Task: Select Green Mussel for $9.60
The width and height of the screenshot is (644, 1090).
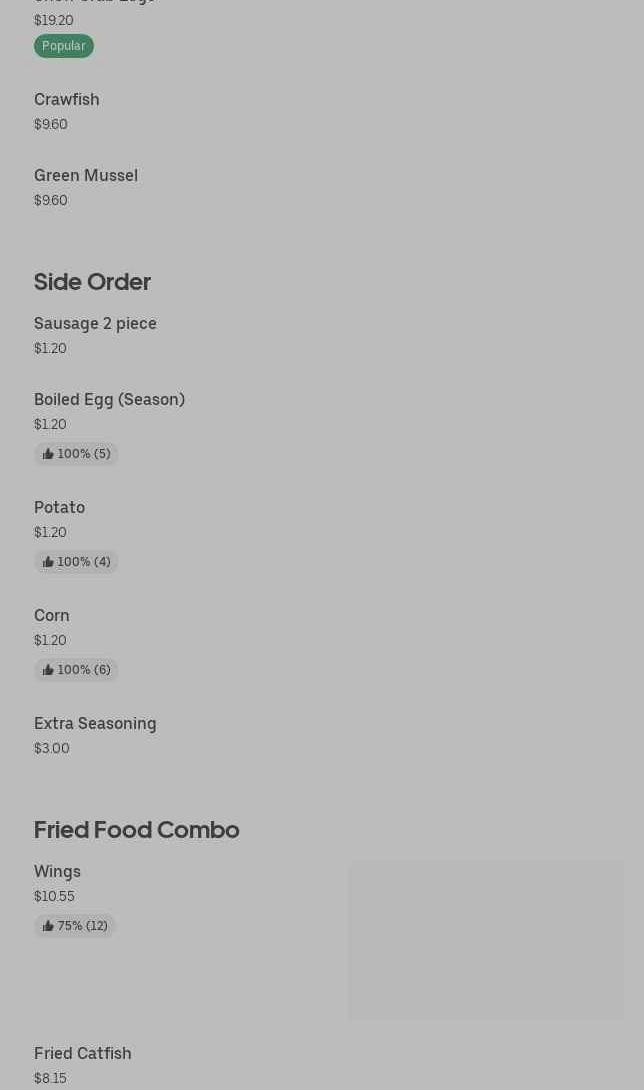Action: (x=86, y=176)
